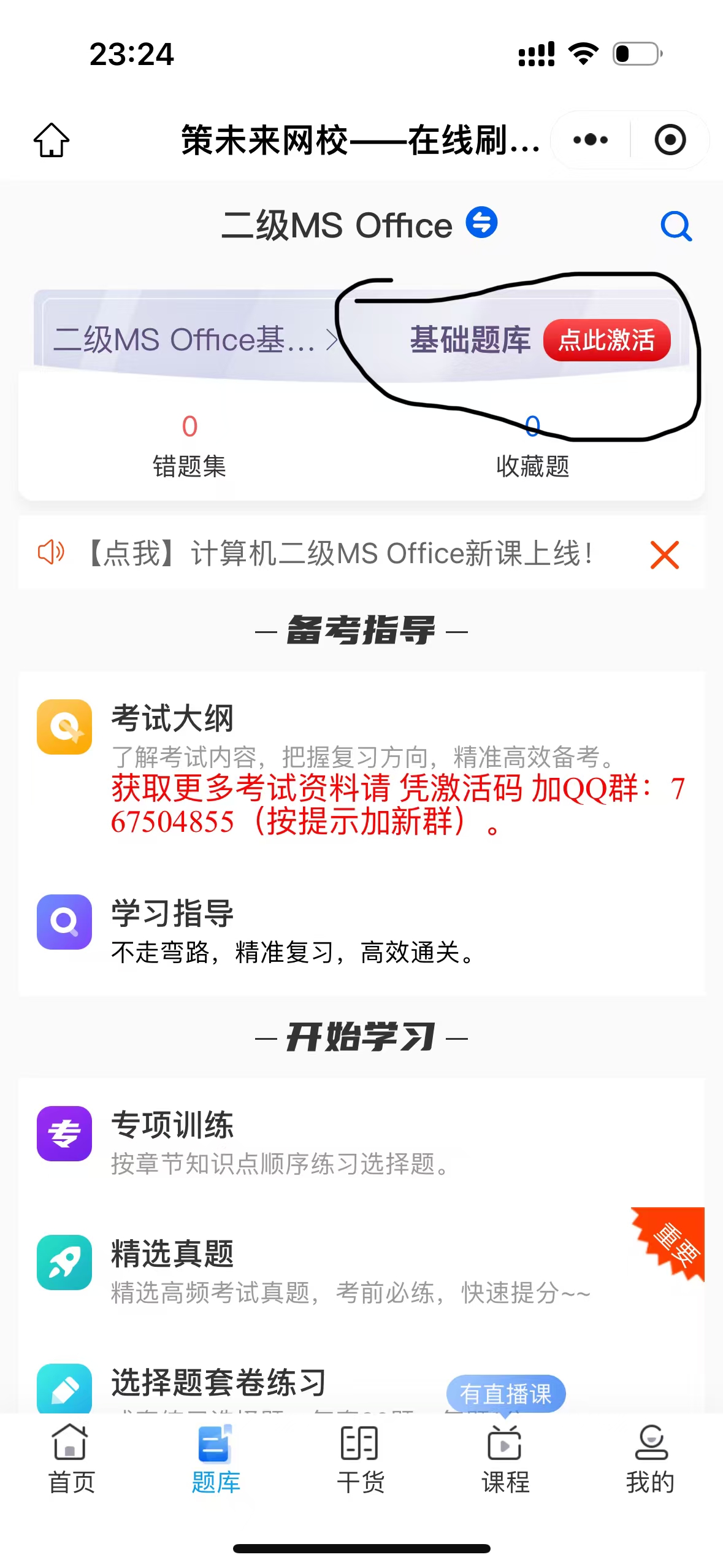Start 专项训练 practice
The width and height of the screenshot is (723, 1568).
point(362,1142)
